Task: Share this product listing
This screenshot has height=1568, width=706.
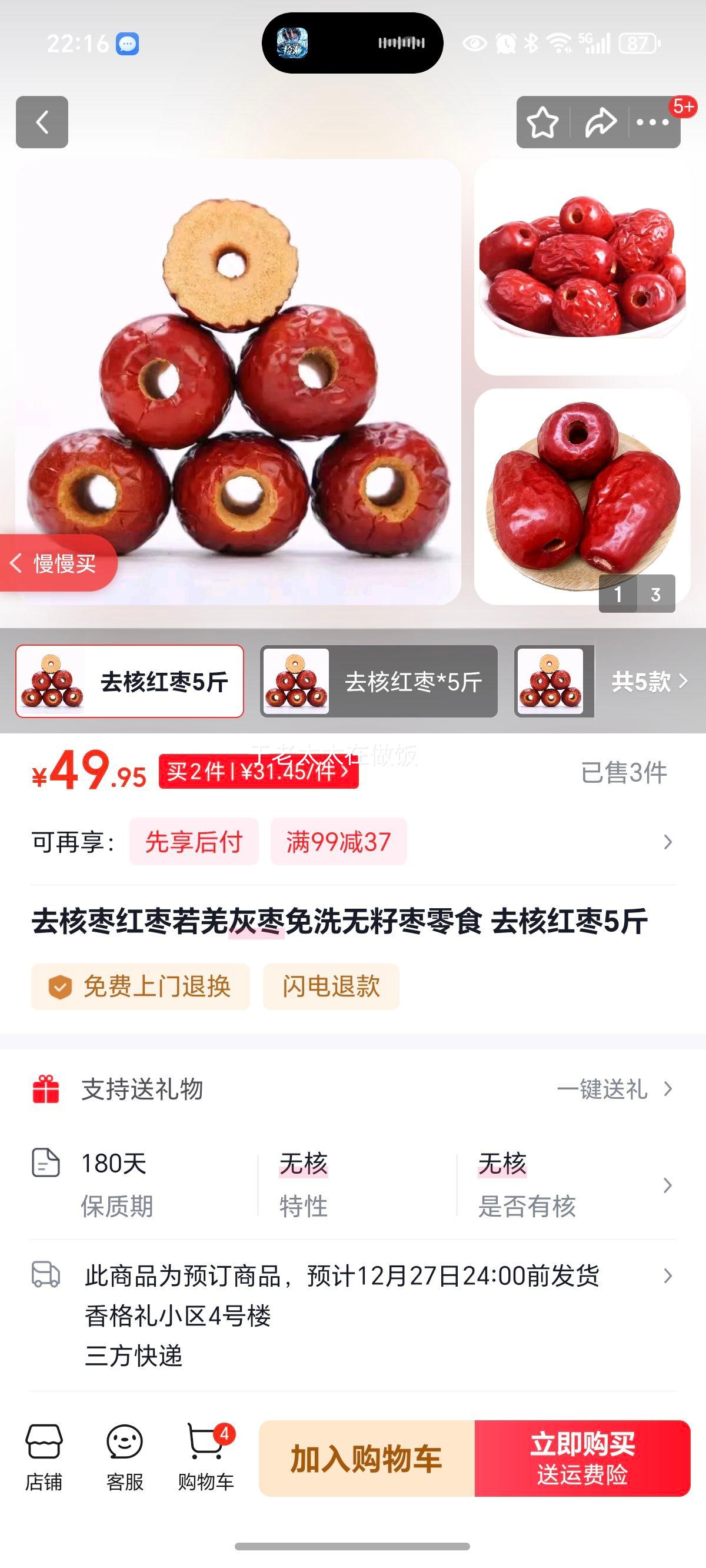Action: click(600, 122)
